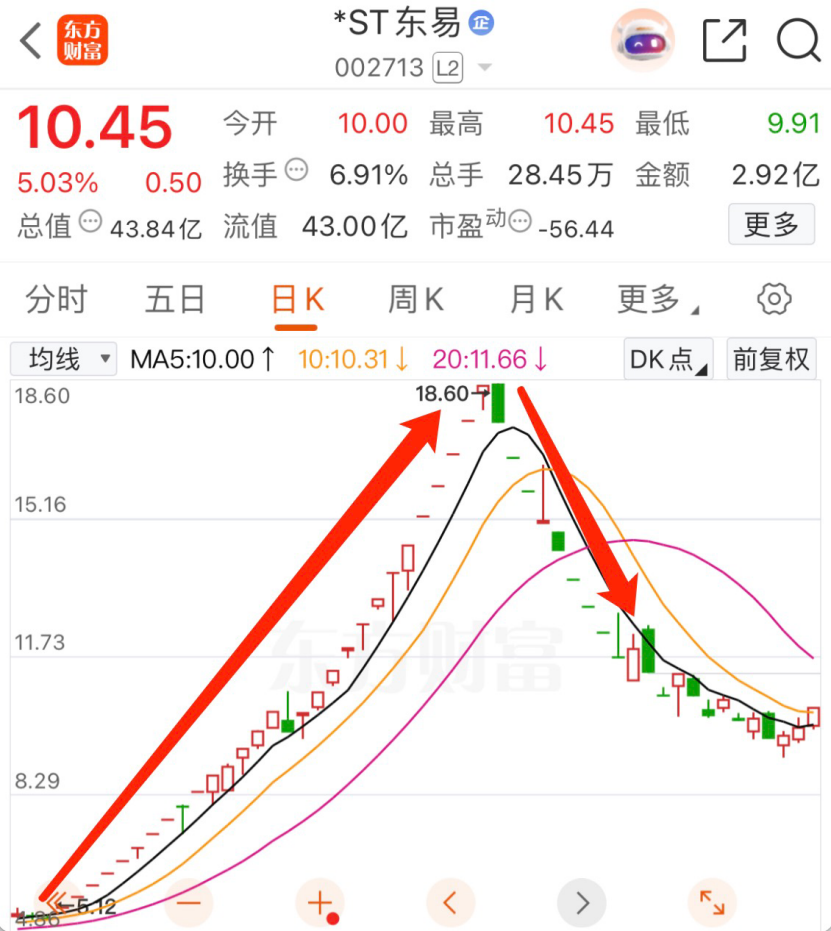Viewport: 831px width, 931px height.
Task: Zoom in the K-line chart with plus
Action: point(319,903)
